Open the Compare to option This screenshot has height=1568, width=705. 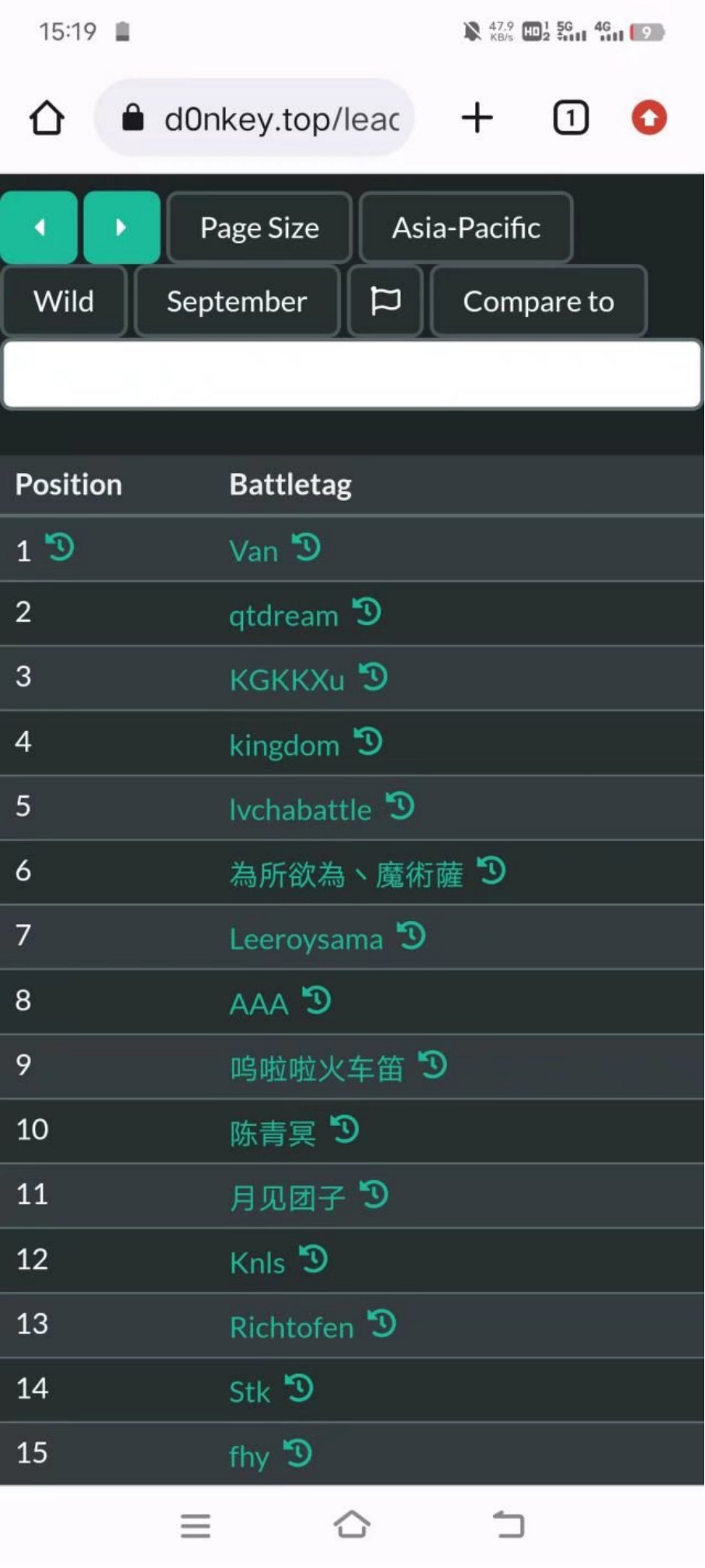pyautogui.click(x=538, y=301)
